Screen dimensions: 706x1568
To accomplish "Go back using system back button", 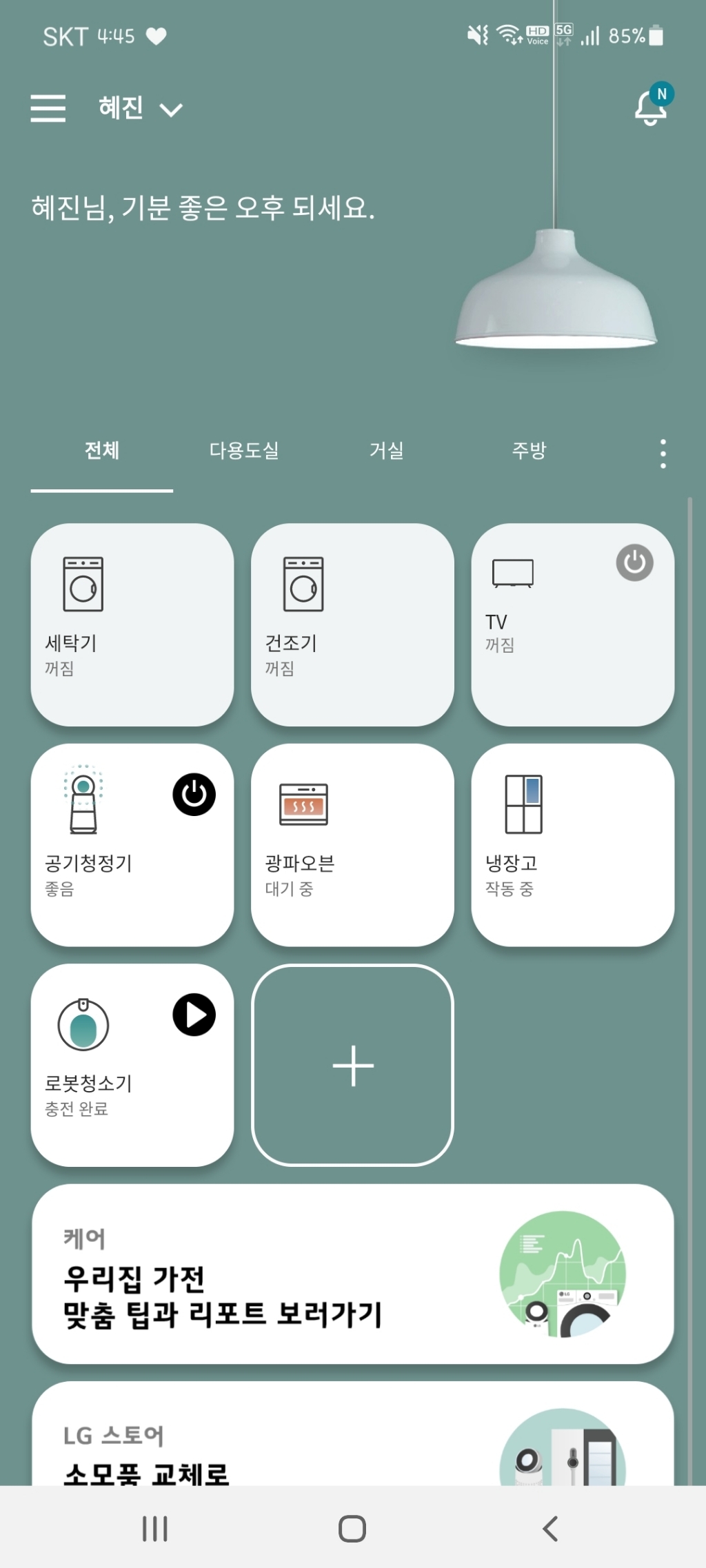I will (549, 1528).
